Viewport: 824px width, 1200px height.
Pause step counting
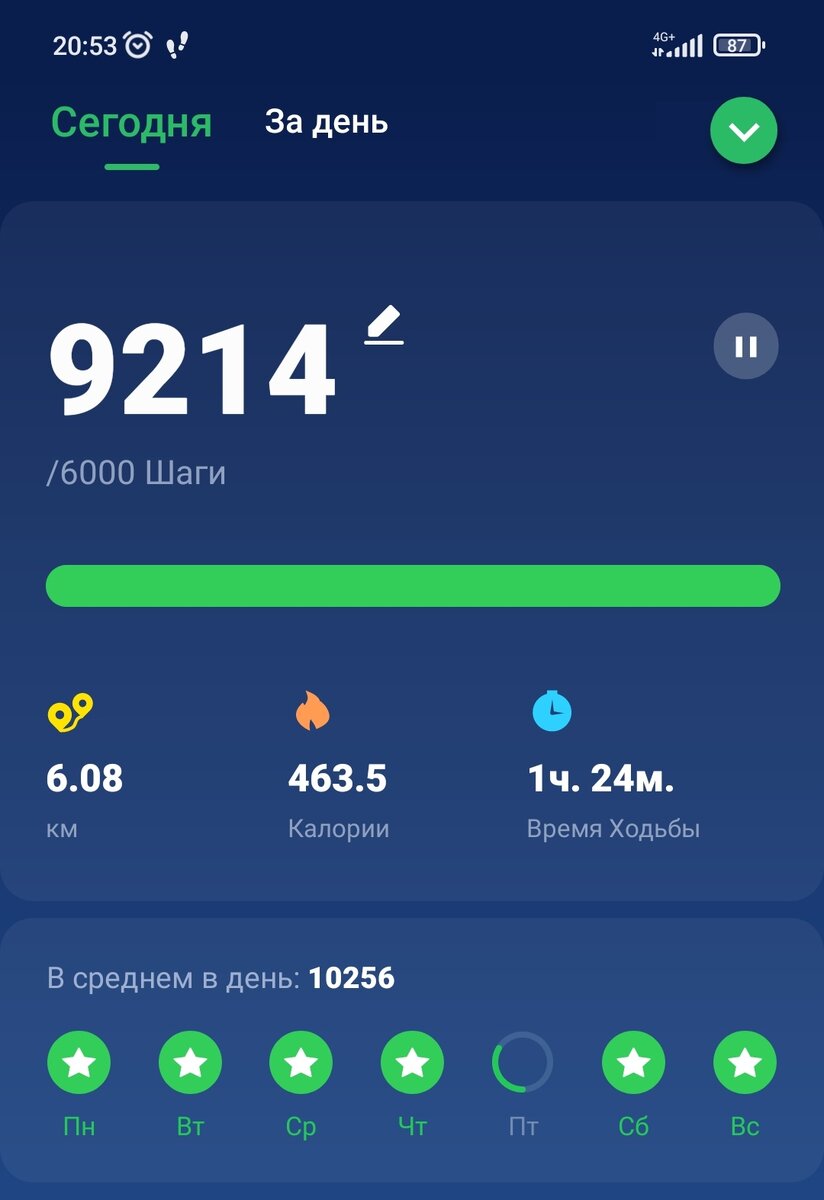pos(746,346)
